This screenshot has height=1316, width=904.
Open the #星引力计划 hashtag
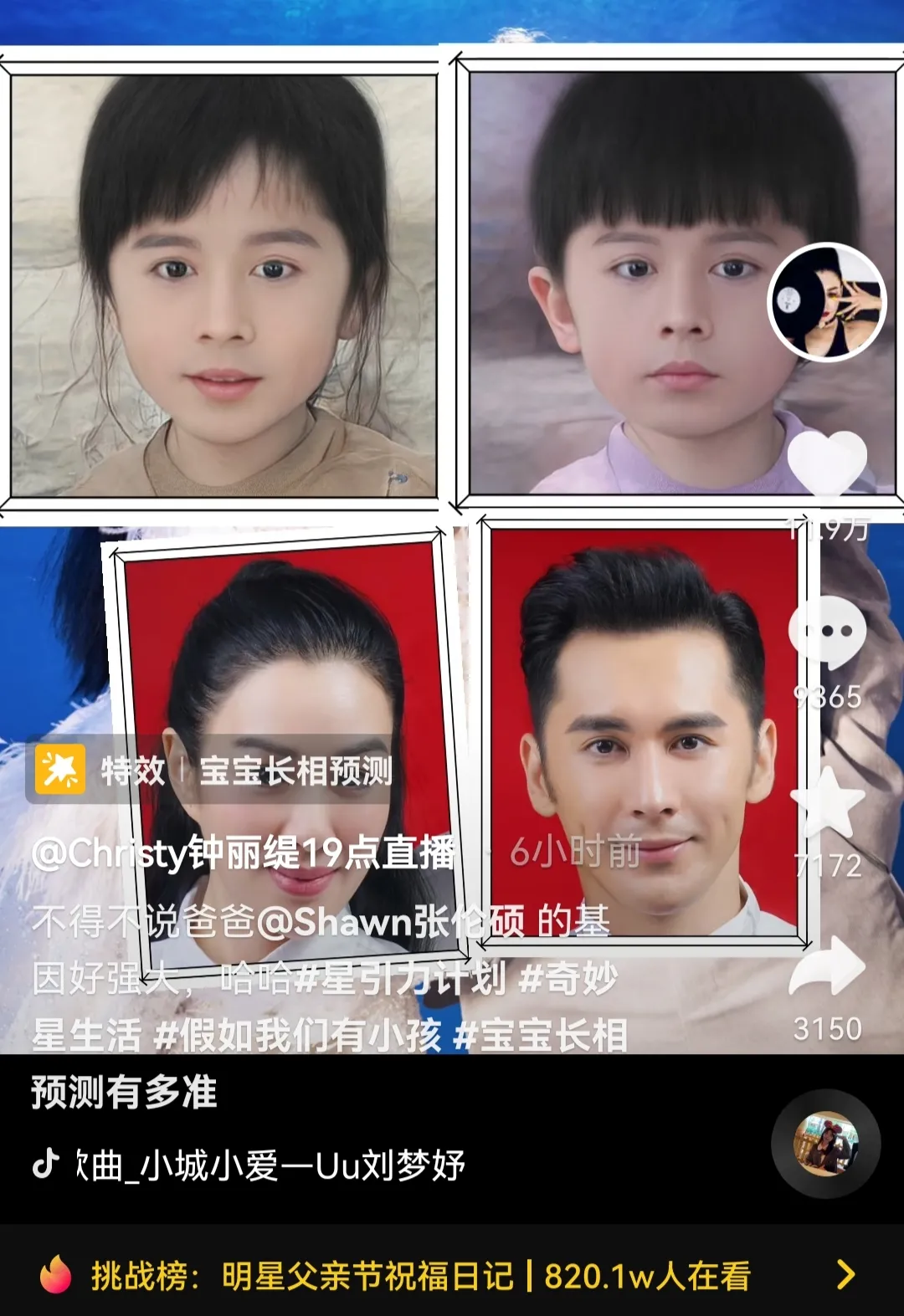click(400, 978)
